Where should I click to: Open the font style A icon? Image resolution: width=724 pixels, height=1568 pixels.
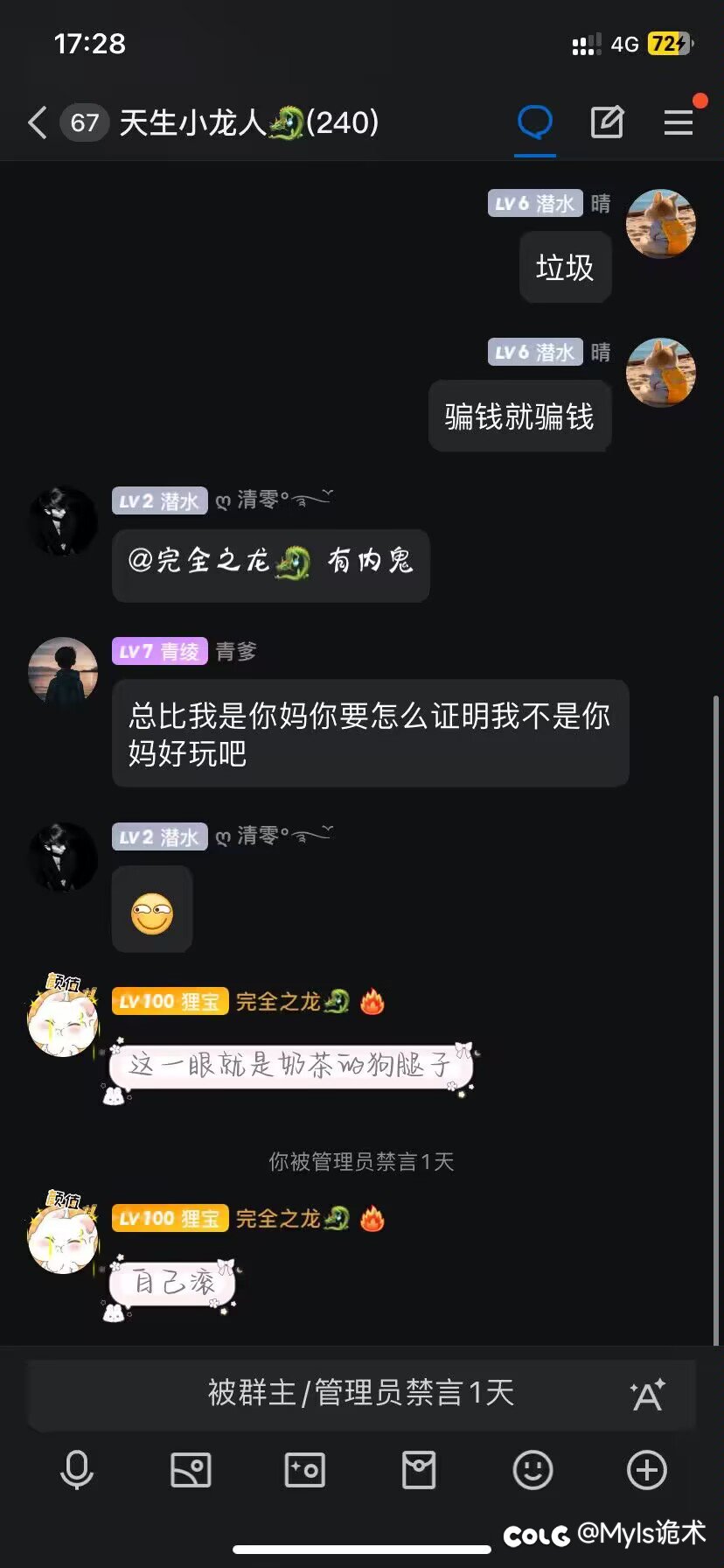(x=647, y=1394)
